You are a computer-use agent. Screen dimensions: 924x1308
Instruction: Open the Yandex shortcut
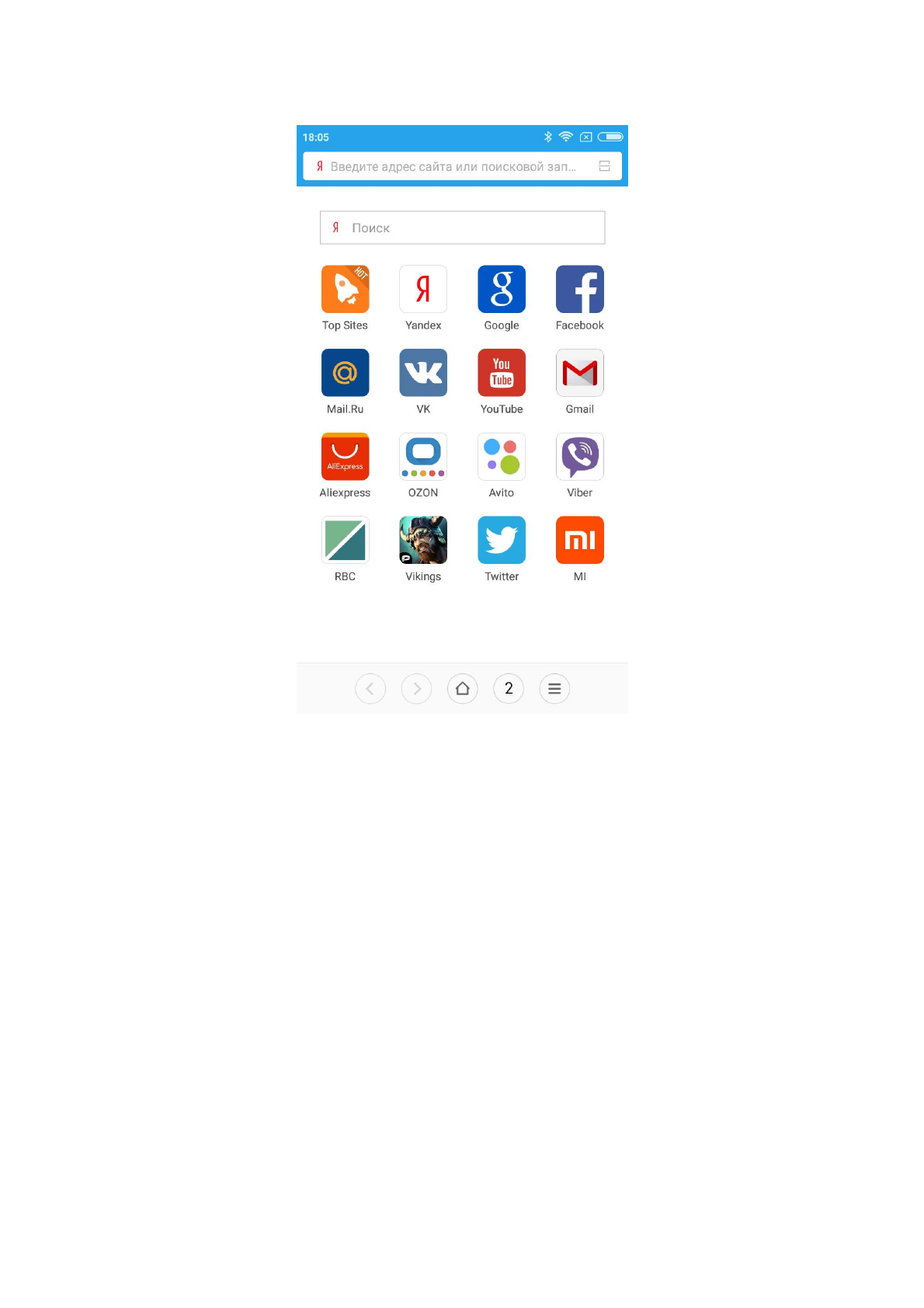click(423, 290)
